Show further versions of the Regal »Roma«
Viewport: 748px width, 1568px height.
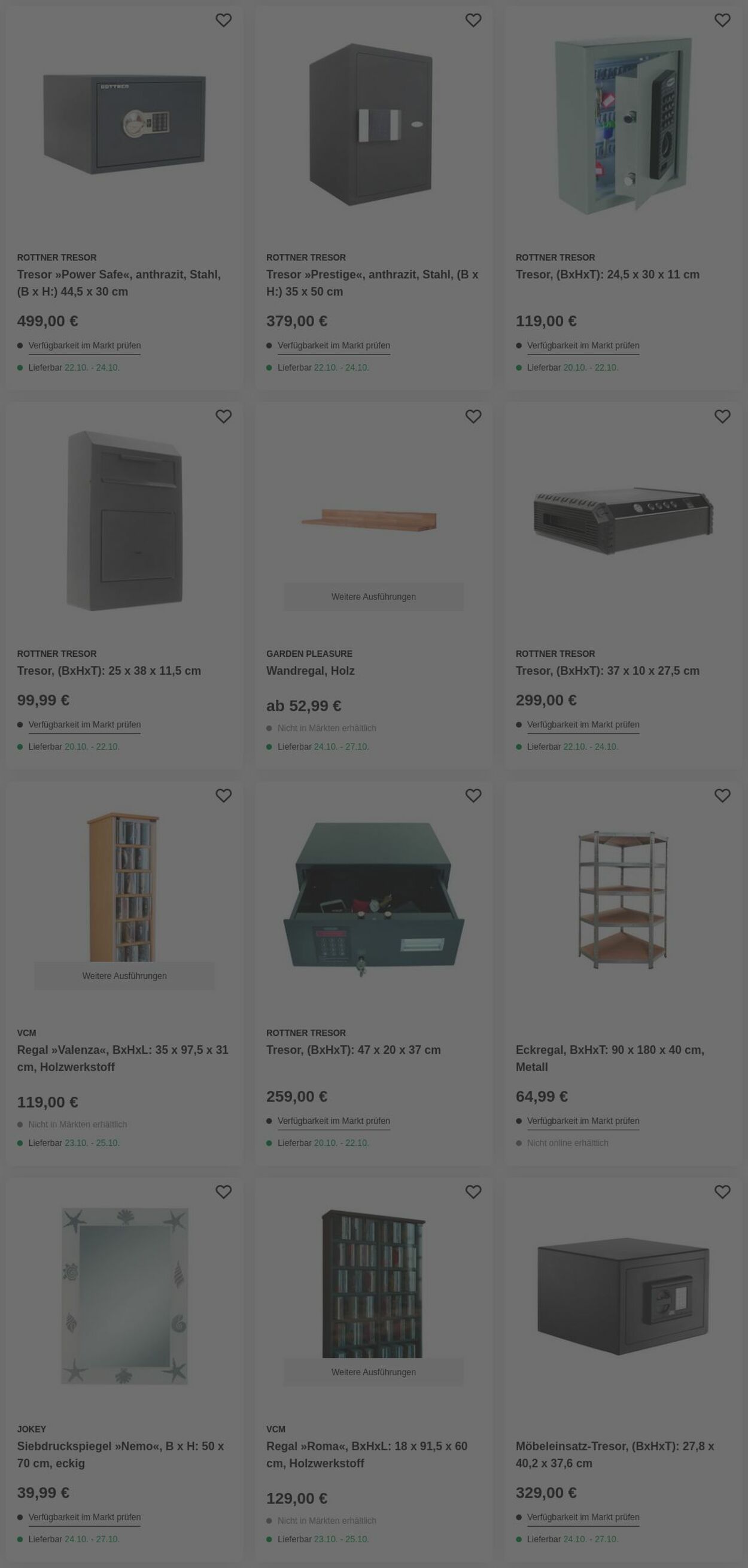tap(373, 1372)
